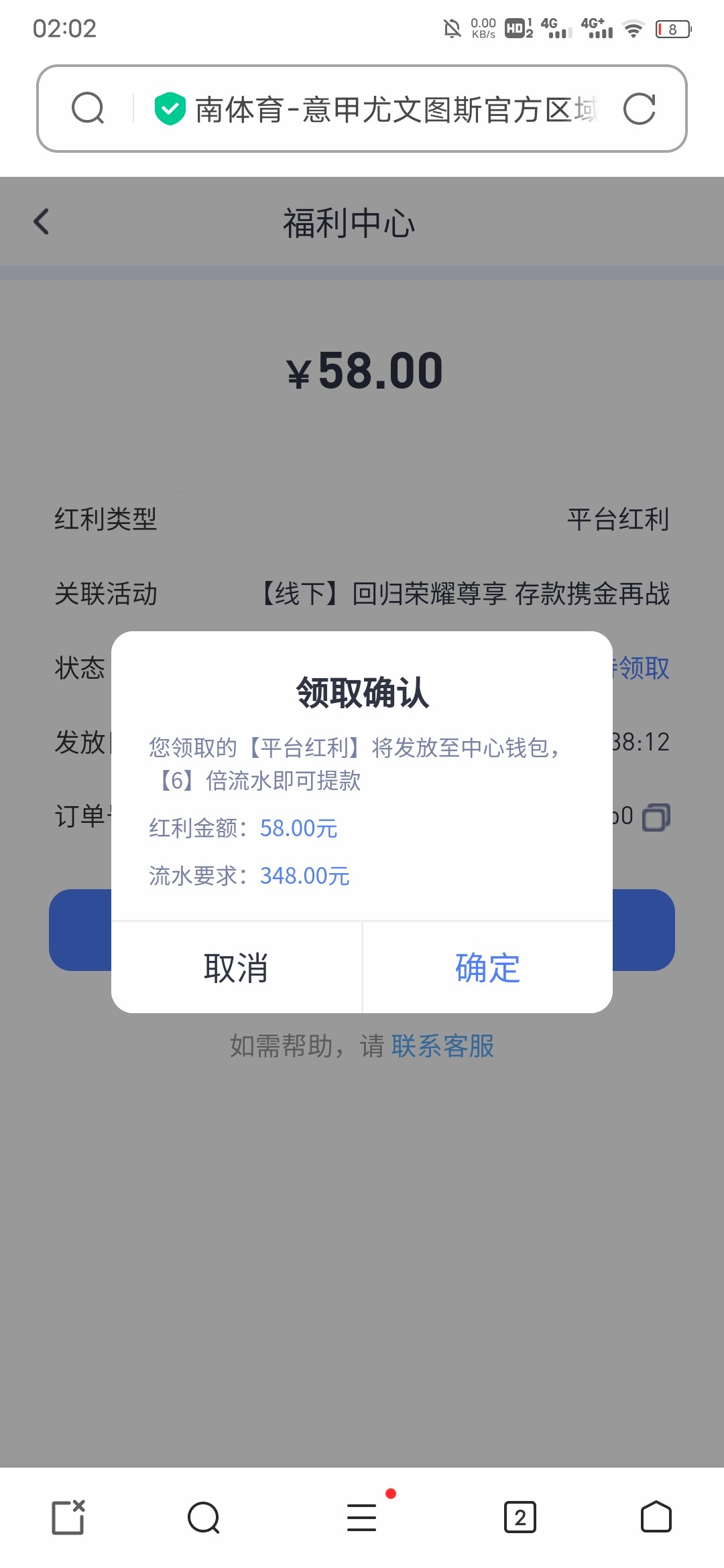This screenshot has height=1568, width=724.
Task: Go to the browser home page
Action: (x=656, y=1518)
